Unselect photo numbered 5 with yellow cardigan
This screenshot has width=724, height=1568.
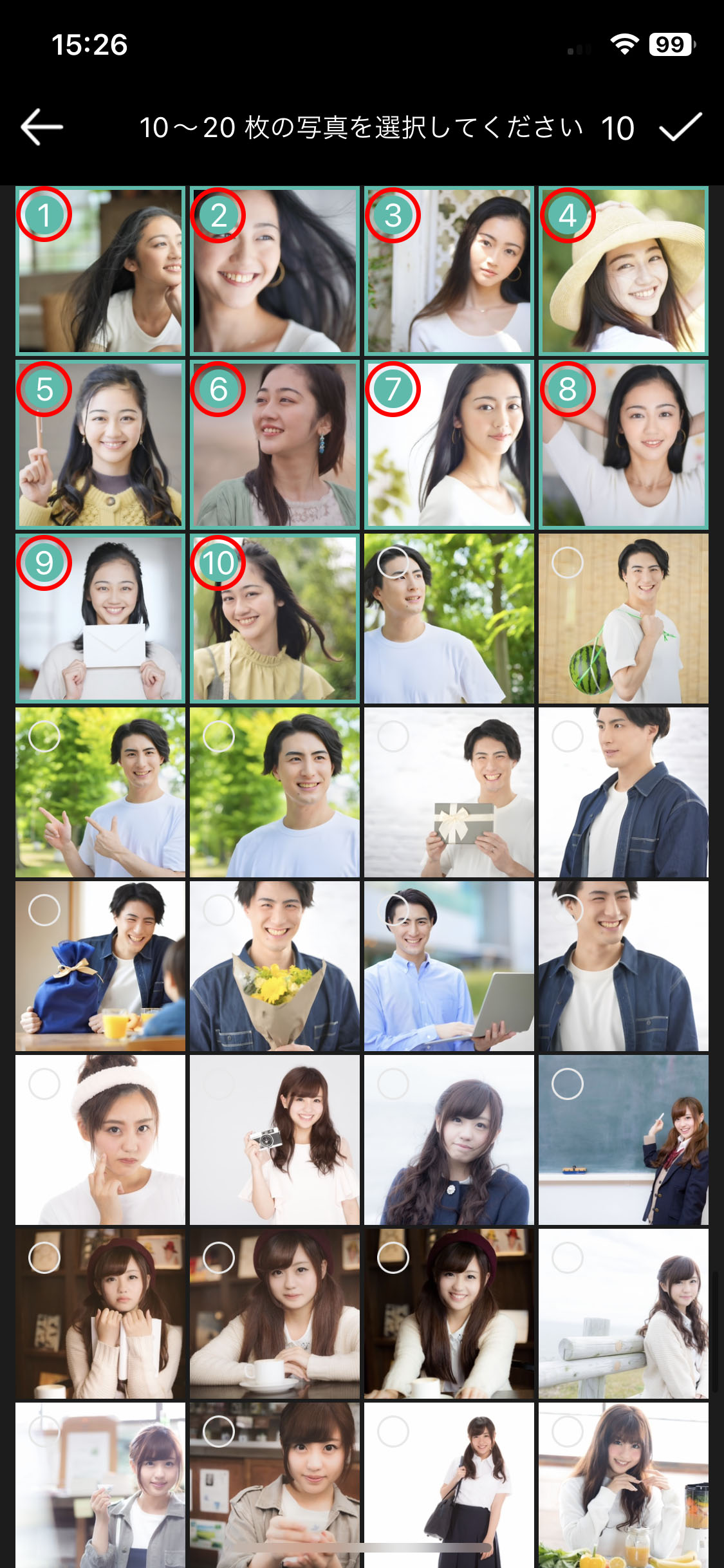pos(44,389)
